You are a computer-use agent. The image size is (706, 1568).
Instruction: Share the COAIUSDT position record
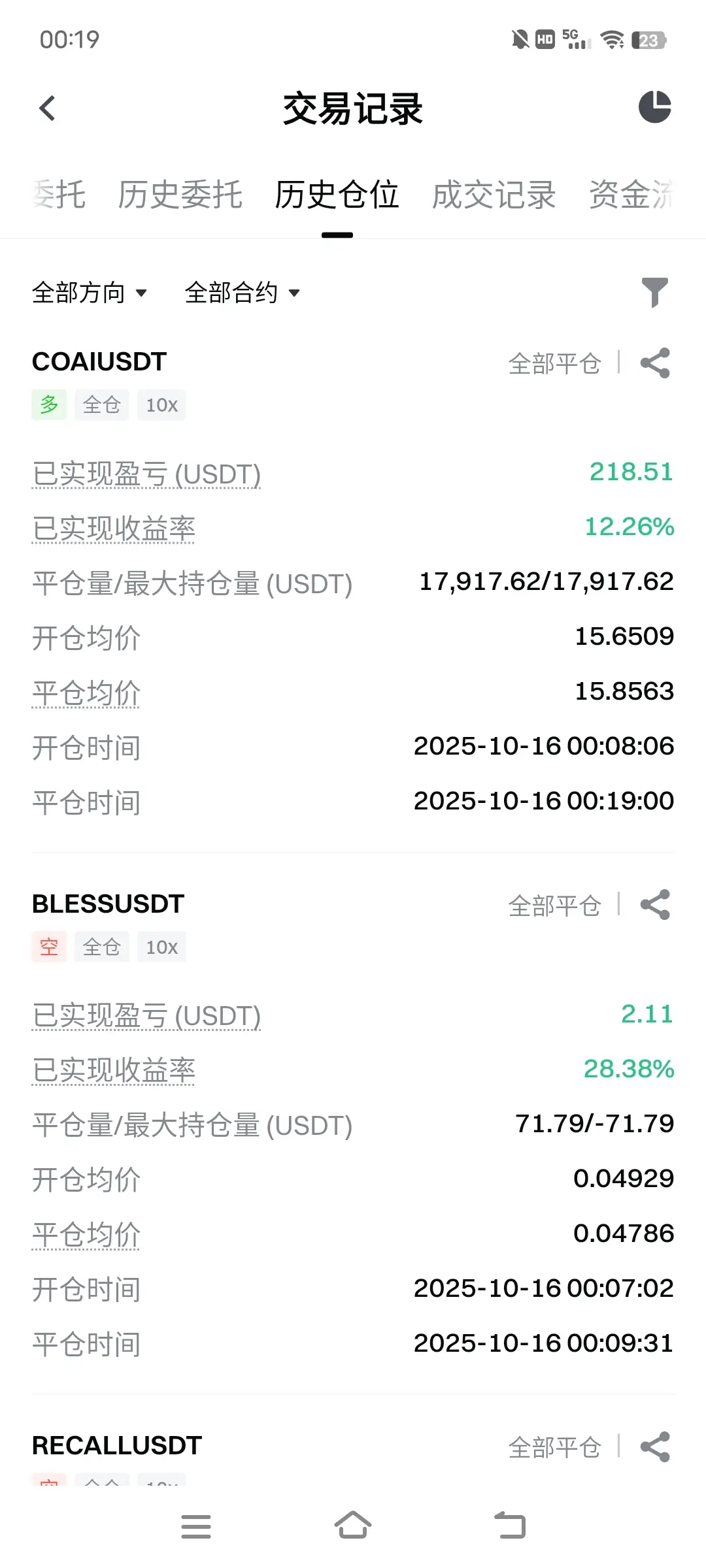click(x=656, y=363)
